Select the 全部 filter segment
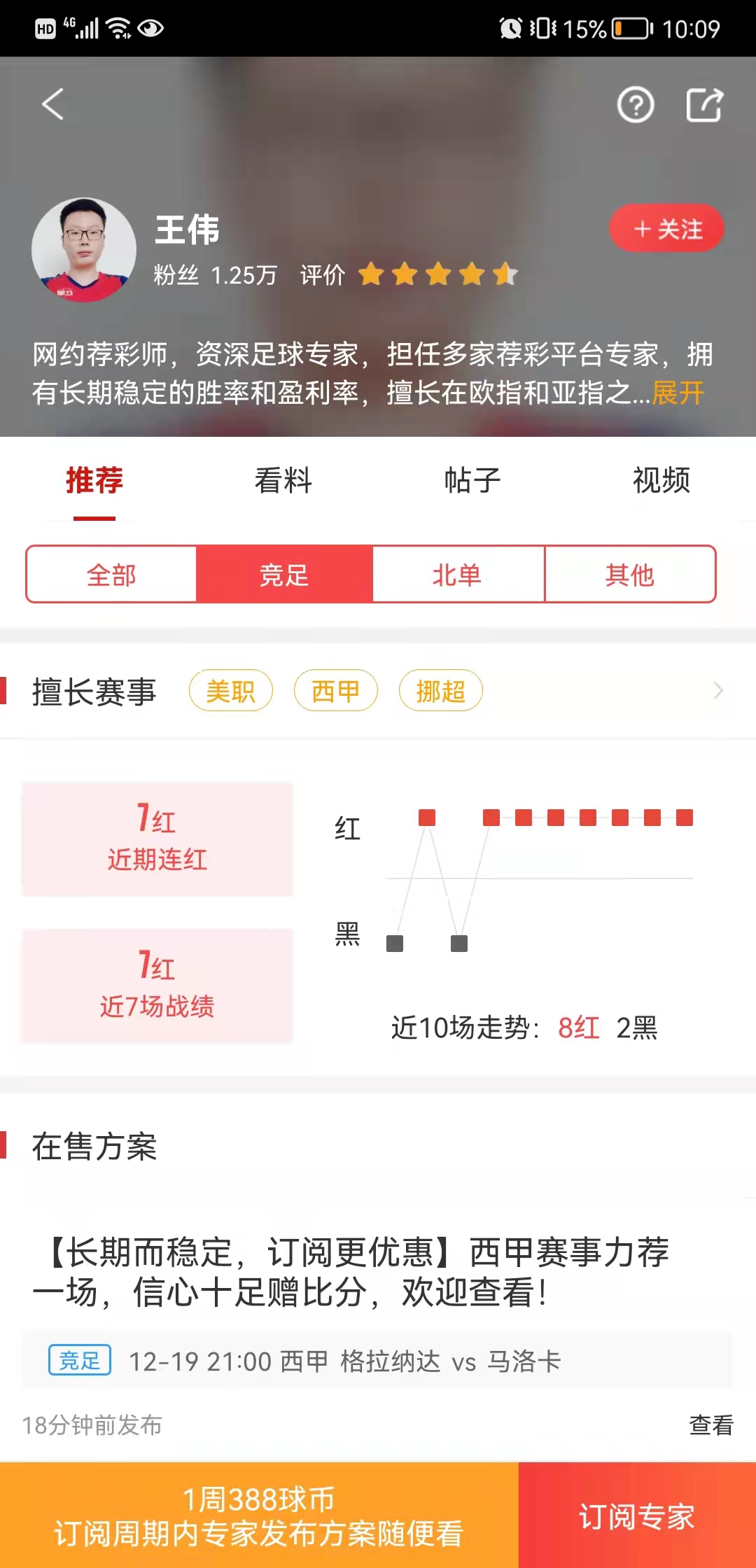 coord(111,575)
